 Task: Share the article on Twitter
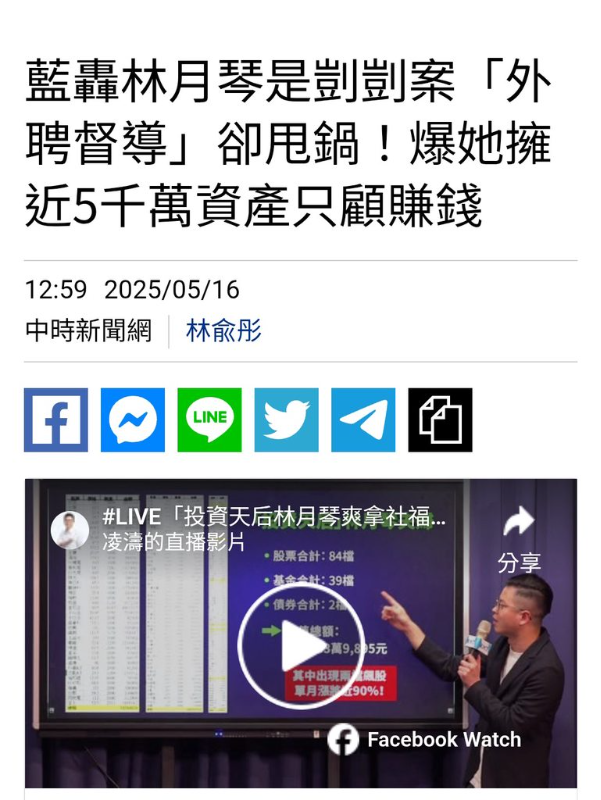(x=287, y=420)
